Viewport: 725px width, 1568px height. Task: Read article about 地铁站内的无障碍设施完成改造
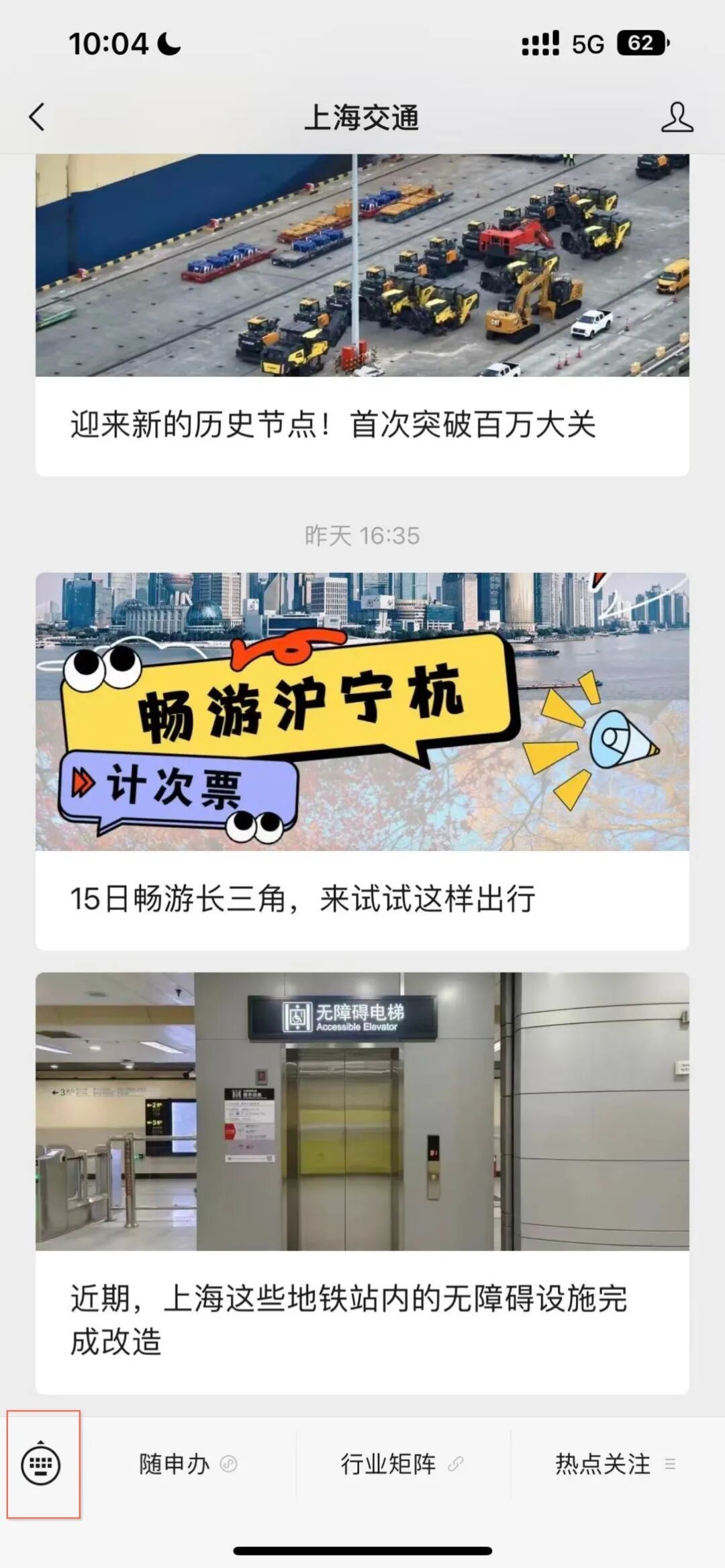(362, 1182)
